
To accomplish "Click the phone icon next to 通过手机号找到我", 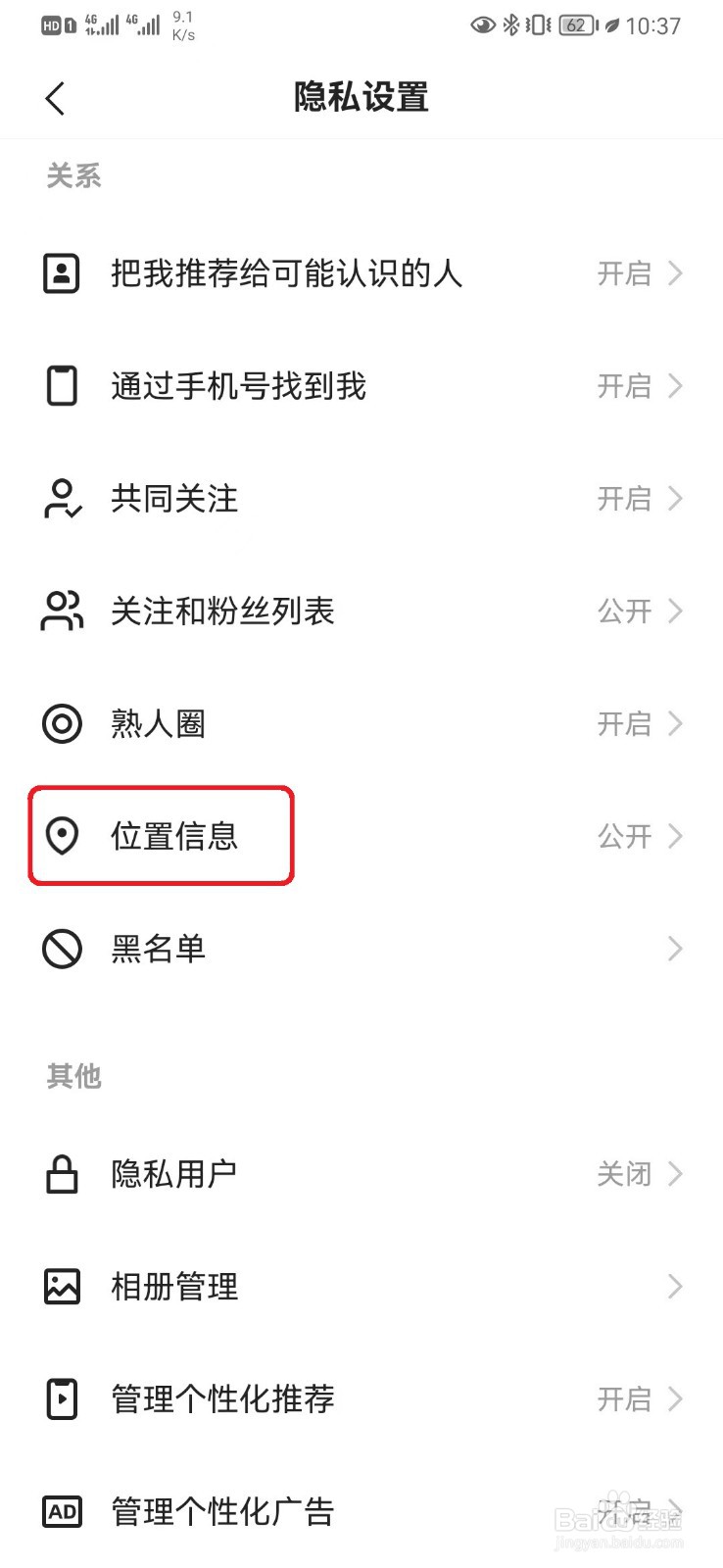I will [62, 386].
